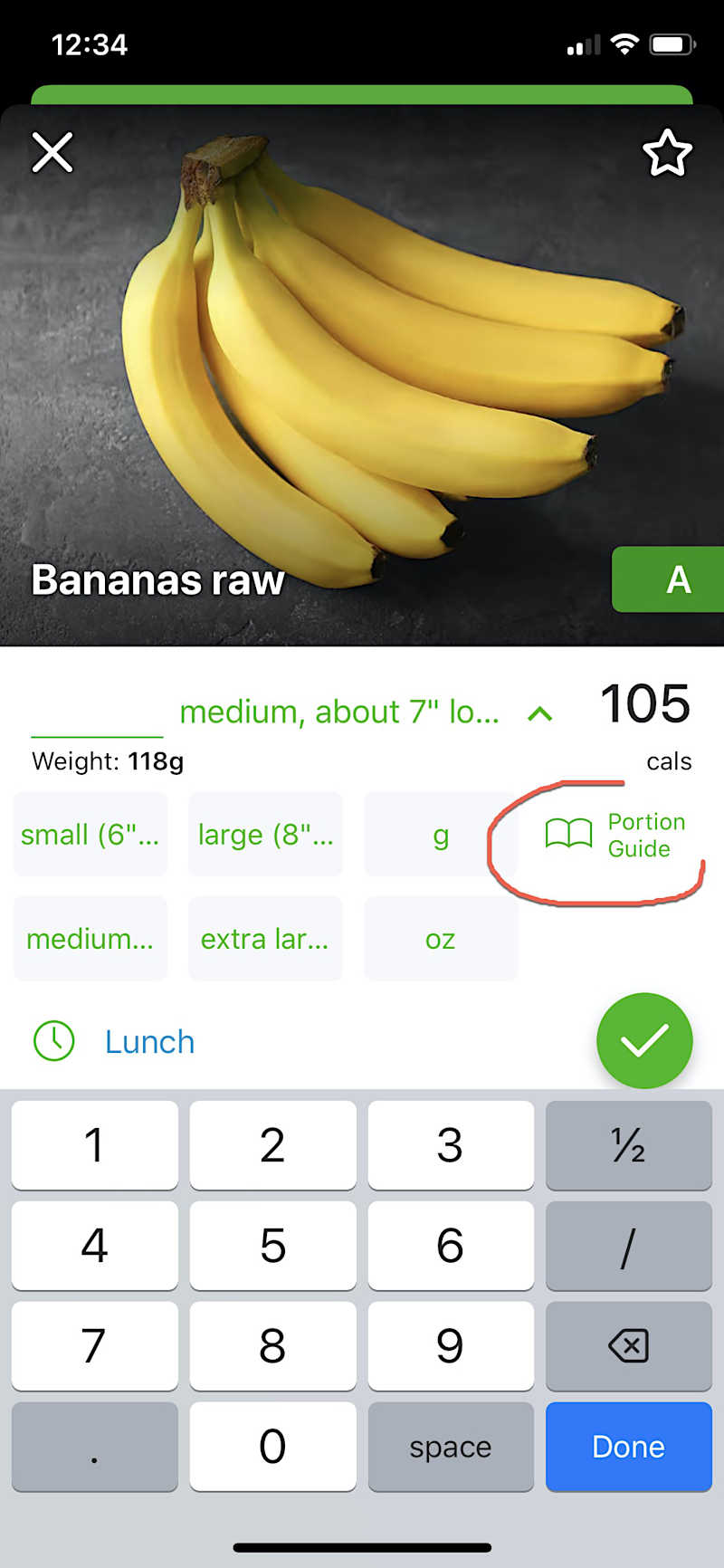The height and width of the screenshot is (1568, 724).
Task: Change the Lunch meal time
Action: coord(149,1042)
